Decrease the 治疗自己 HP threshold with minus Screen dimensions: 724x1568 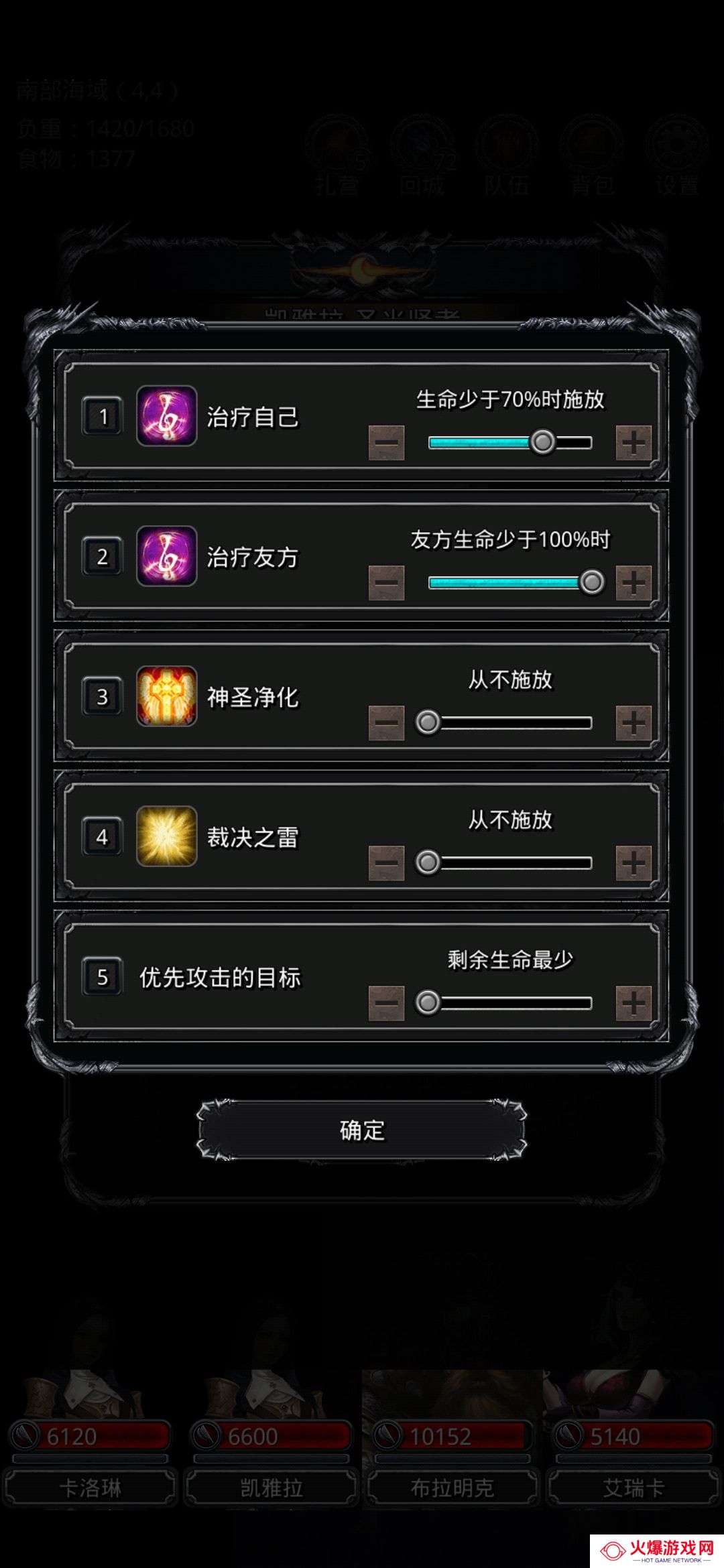pyautogui.click(x=386, y=442)
